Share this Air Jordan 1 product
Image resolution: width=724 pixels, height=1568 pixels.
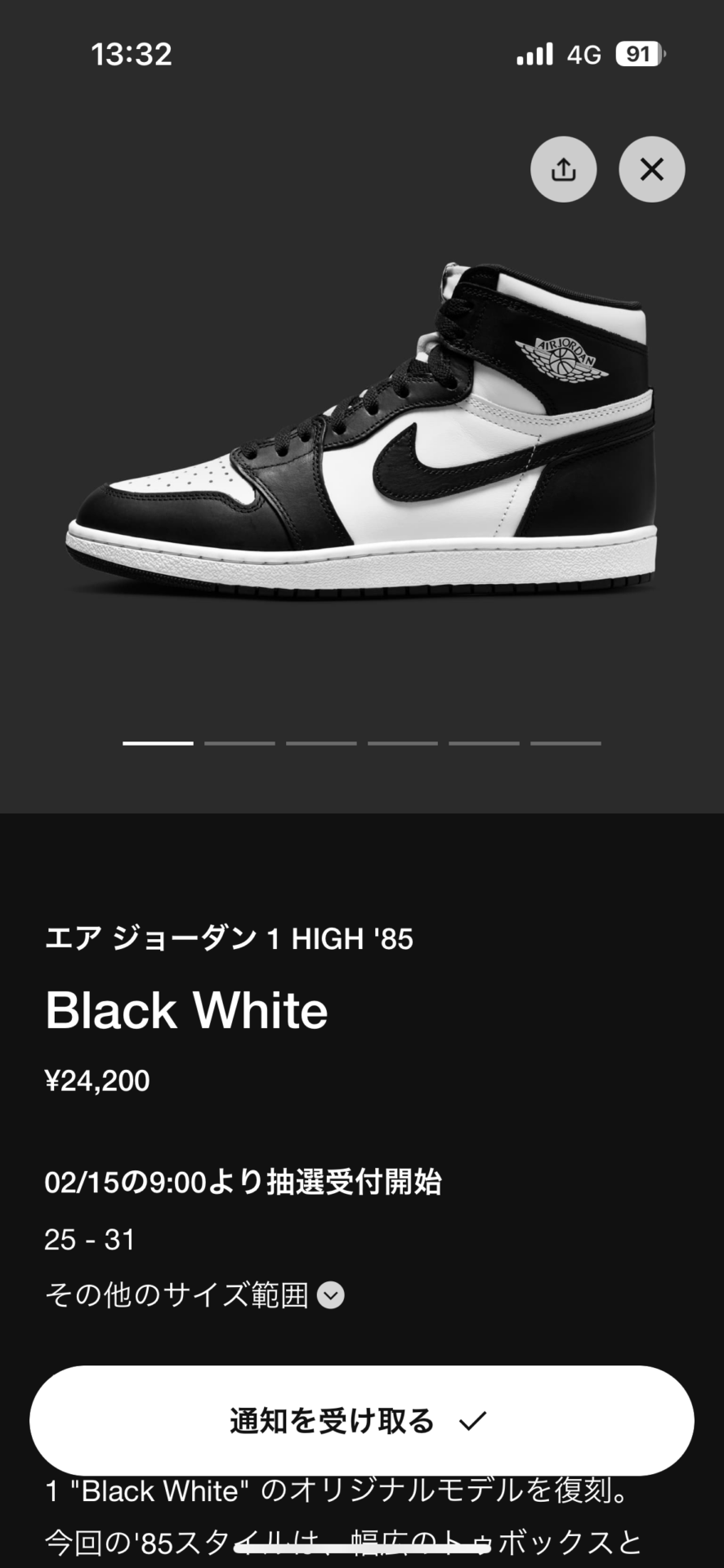tap(563, 169)
